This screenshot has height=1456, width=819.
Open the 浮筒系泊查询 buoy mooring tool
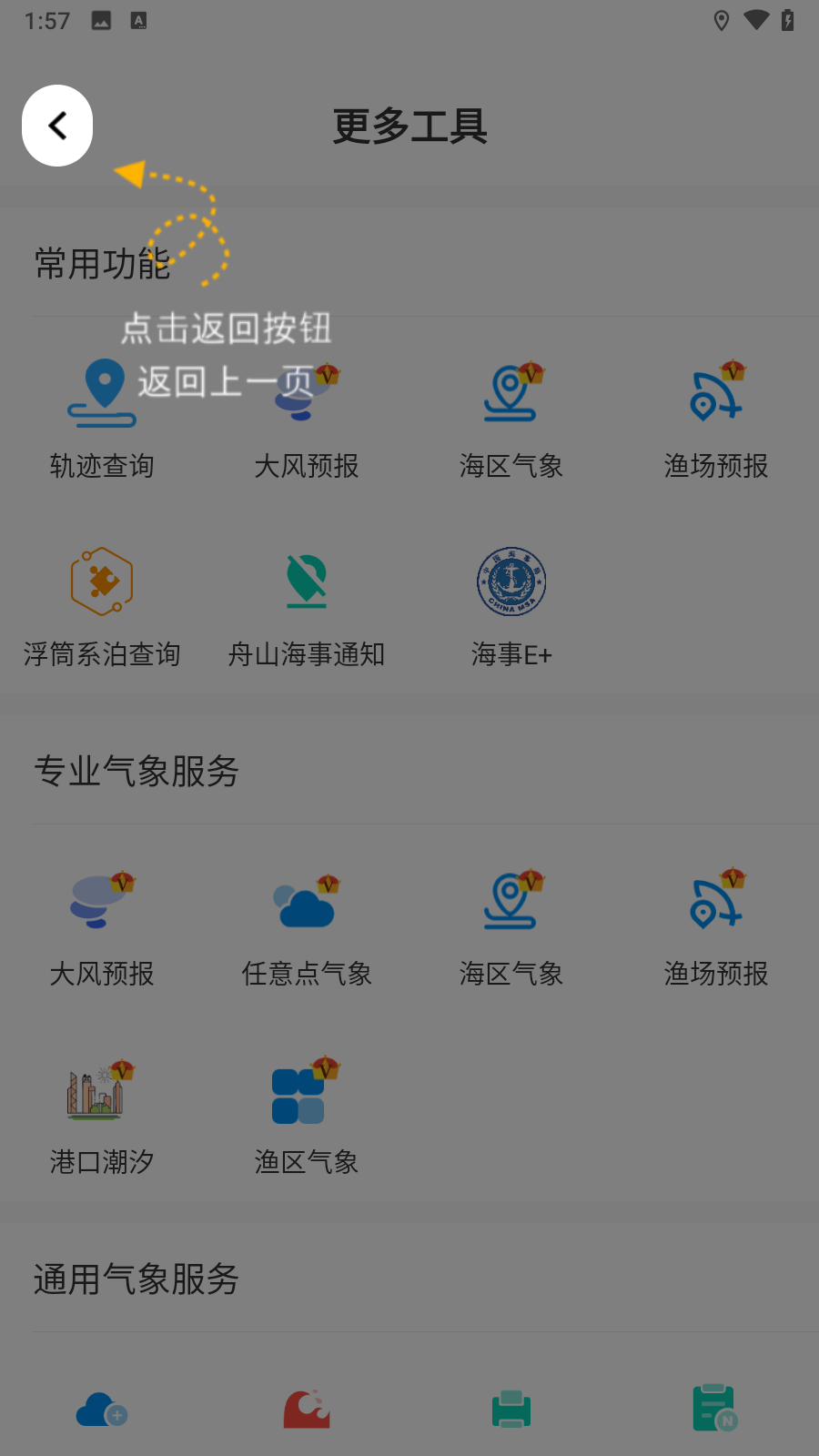[x=102, y=605]
